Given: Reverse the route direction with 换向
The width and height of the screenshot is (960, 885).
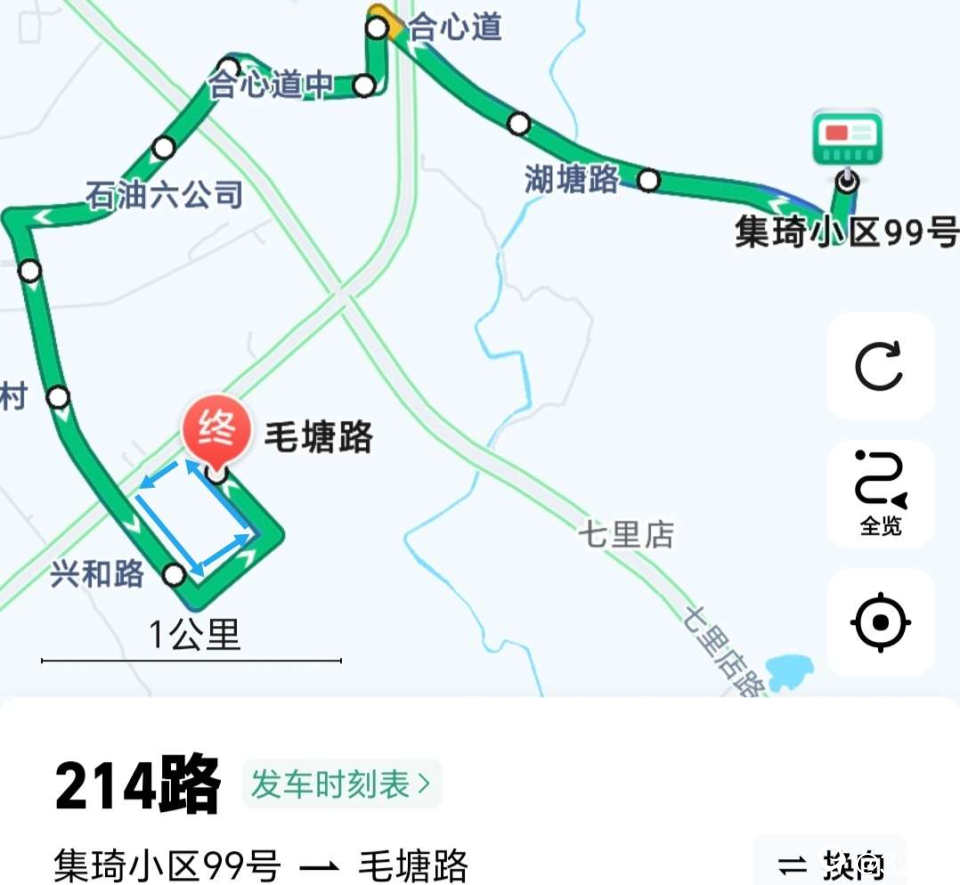Looking at the screenshot, I should click(x=832, y=864).
